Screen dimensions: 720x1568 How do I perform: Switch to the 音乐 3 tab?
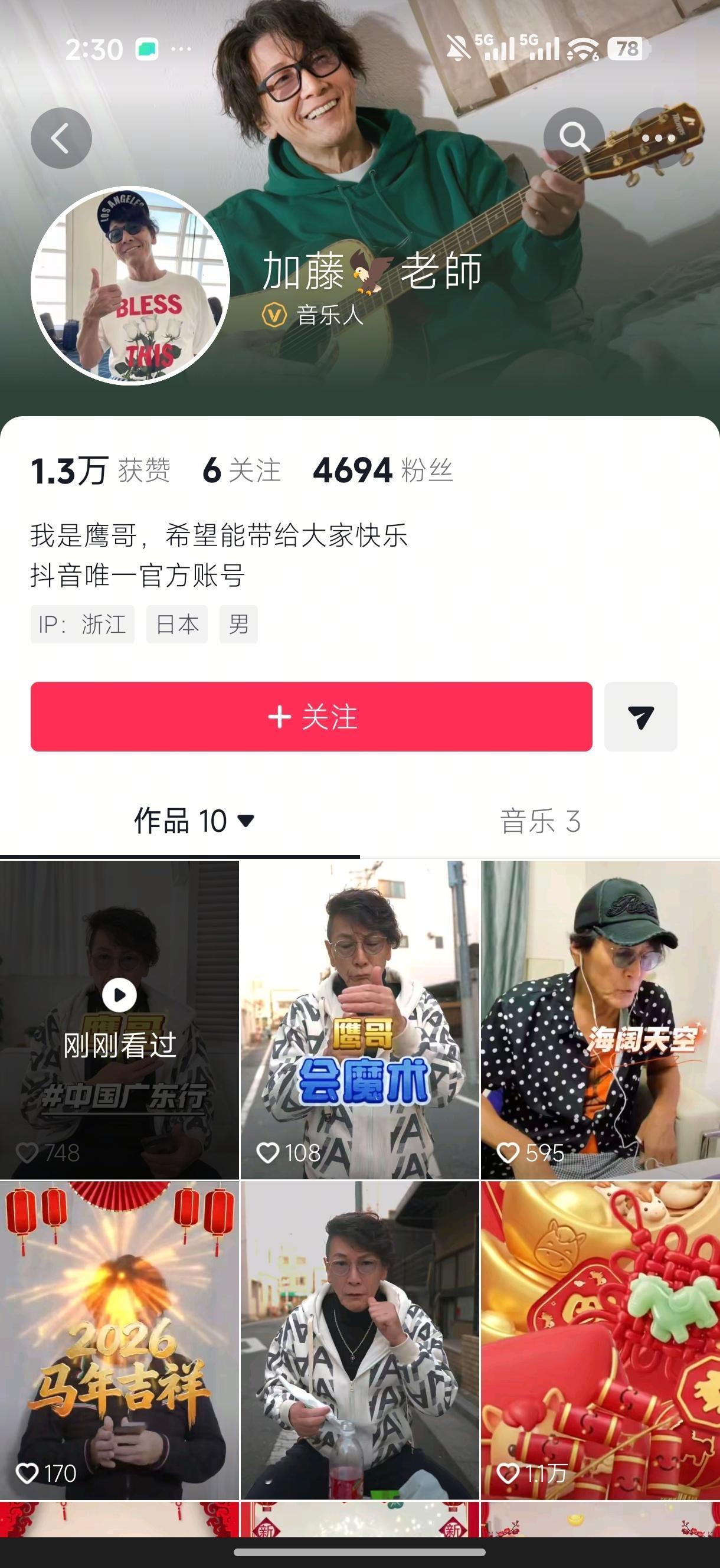(x=541, y=820)
